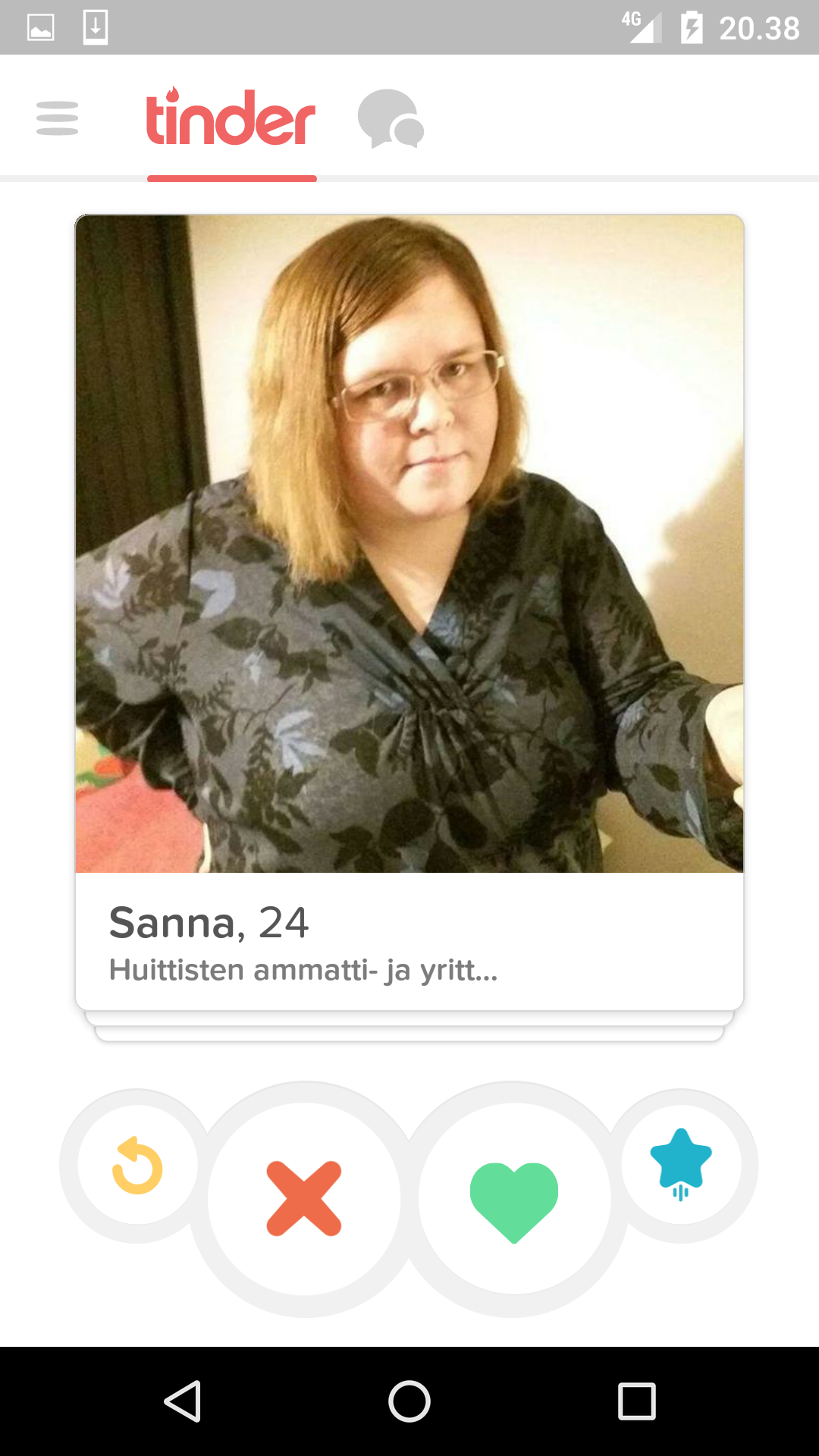Send a Super Like with blue star

click(x=681, y=1164)
